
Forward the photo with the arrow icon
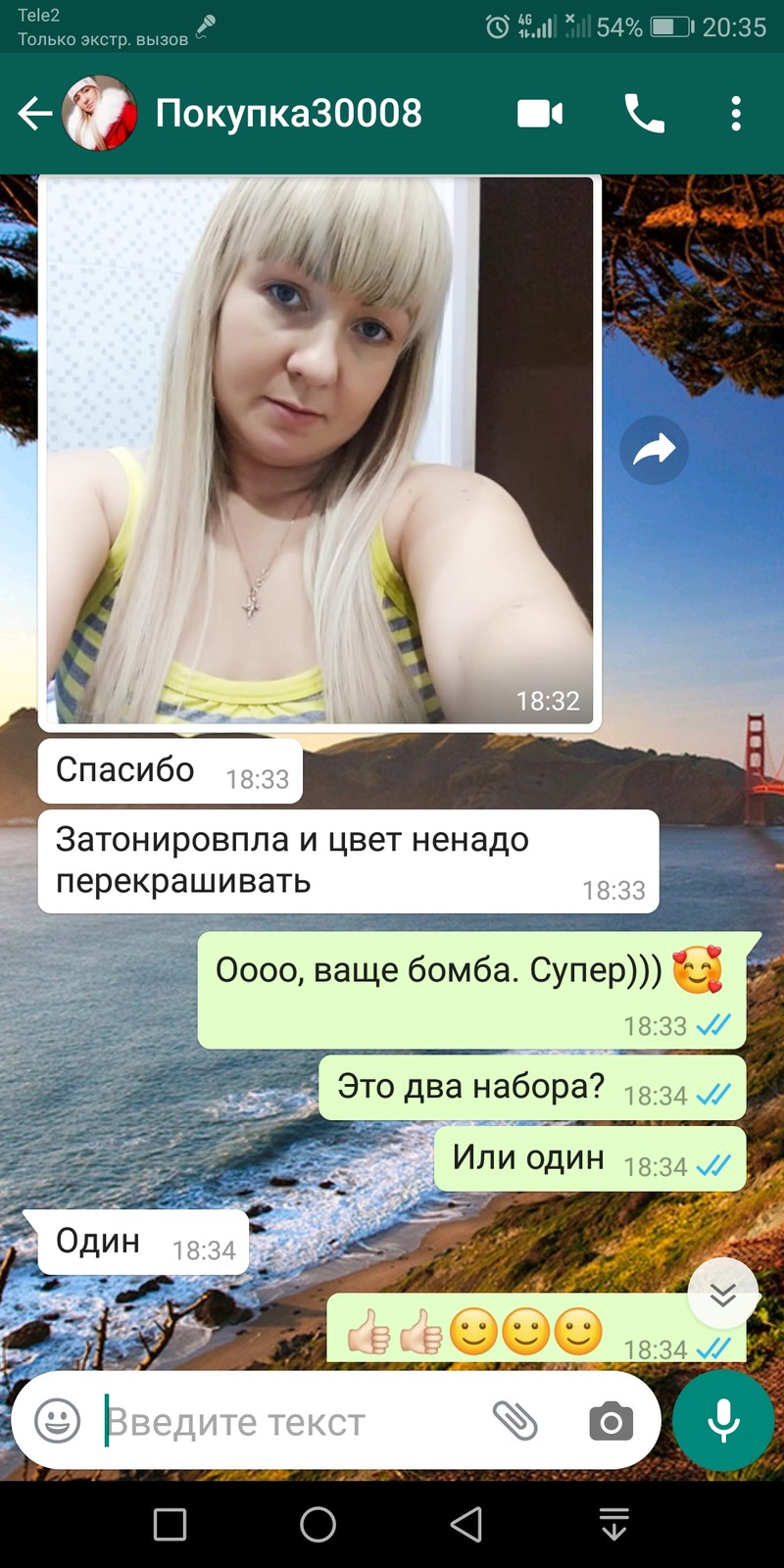point(654,450)
